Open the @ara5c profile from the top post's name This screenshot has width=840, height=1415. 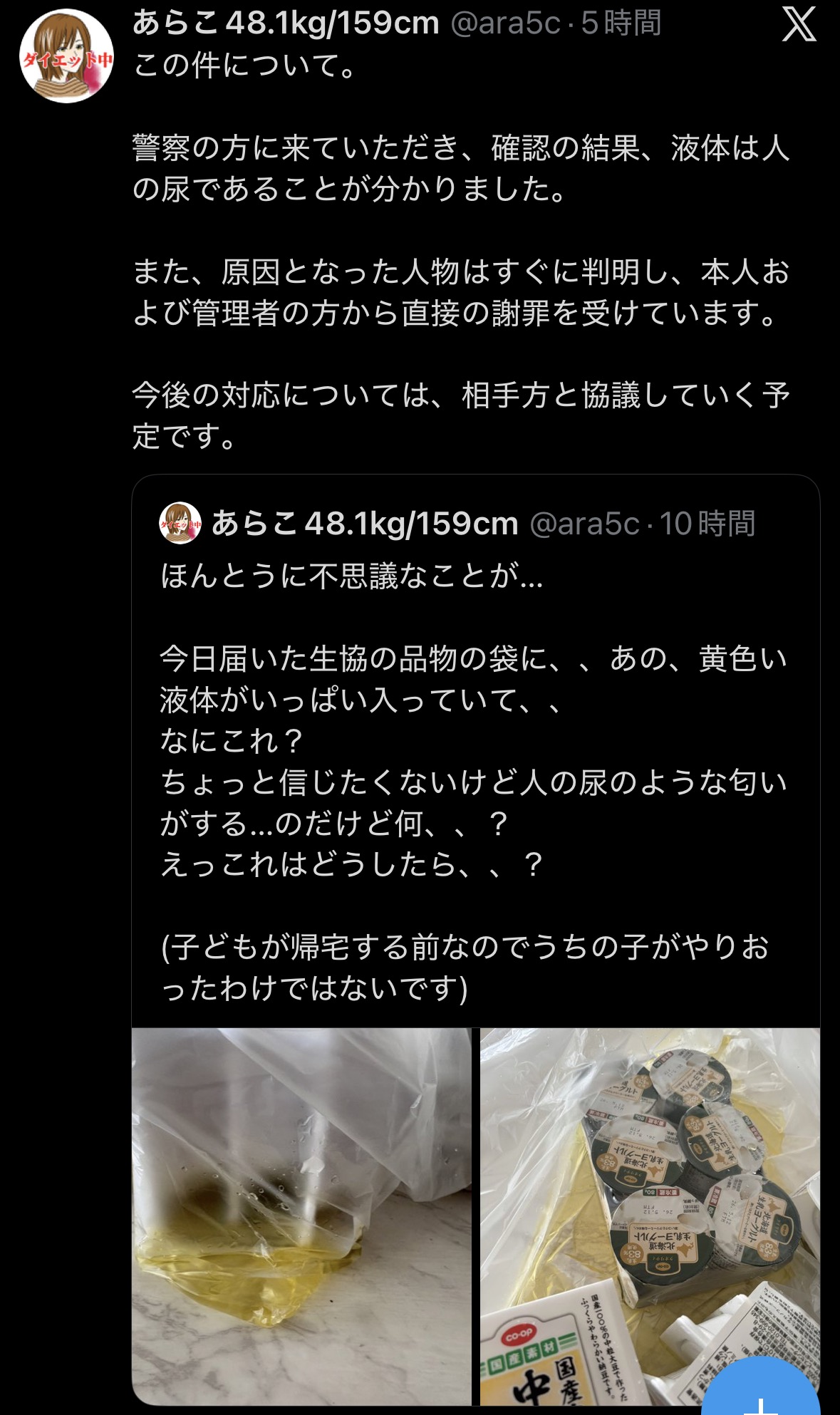tap(285, 24)
